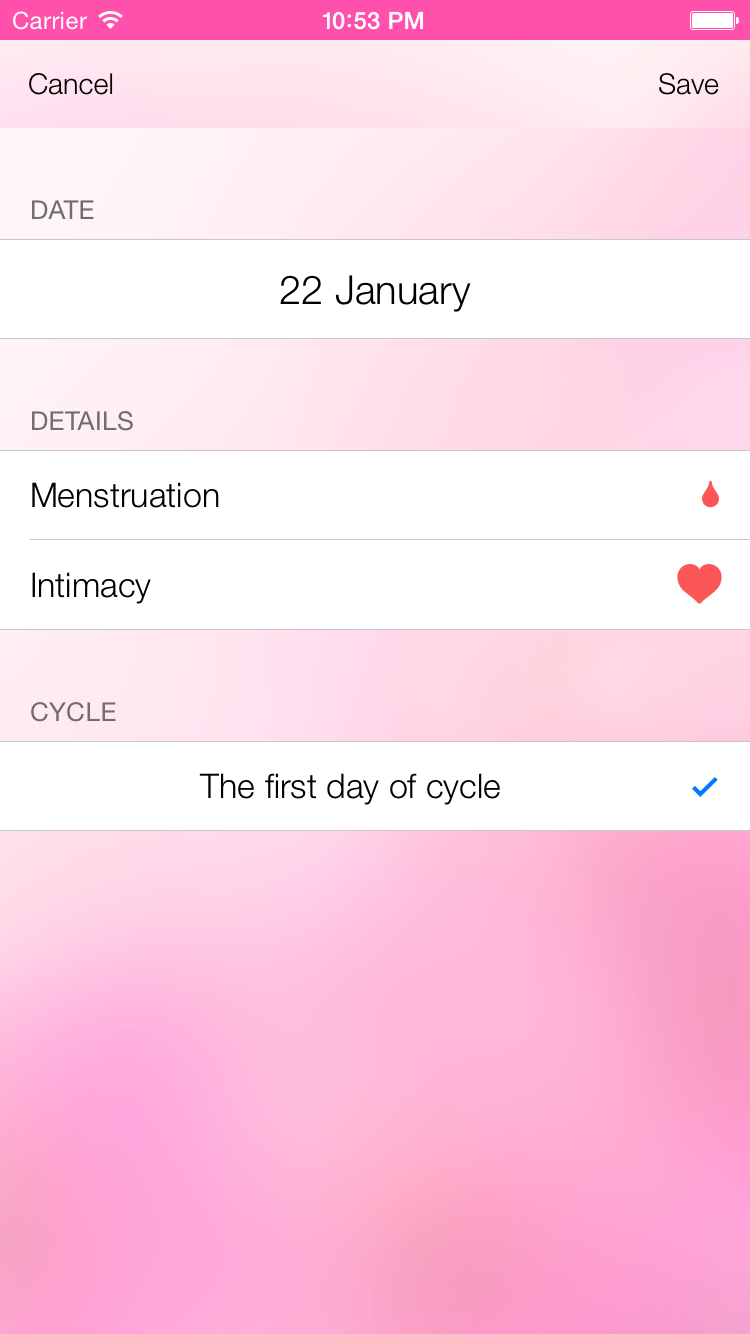The image size is (750, 1334).
Task: Toggle Intimacy tracking on this day
Action: click(x=375, y=583)
